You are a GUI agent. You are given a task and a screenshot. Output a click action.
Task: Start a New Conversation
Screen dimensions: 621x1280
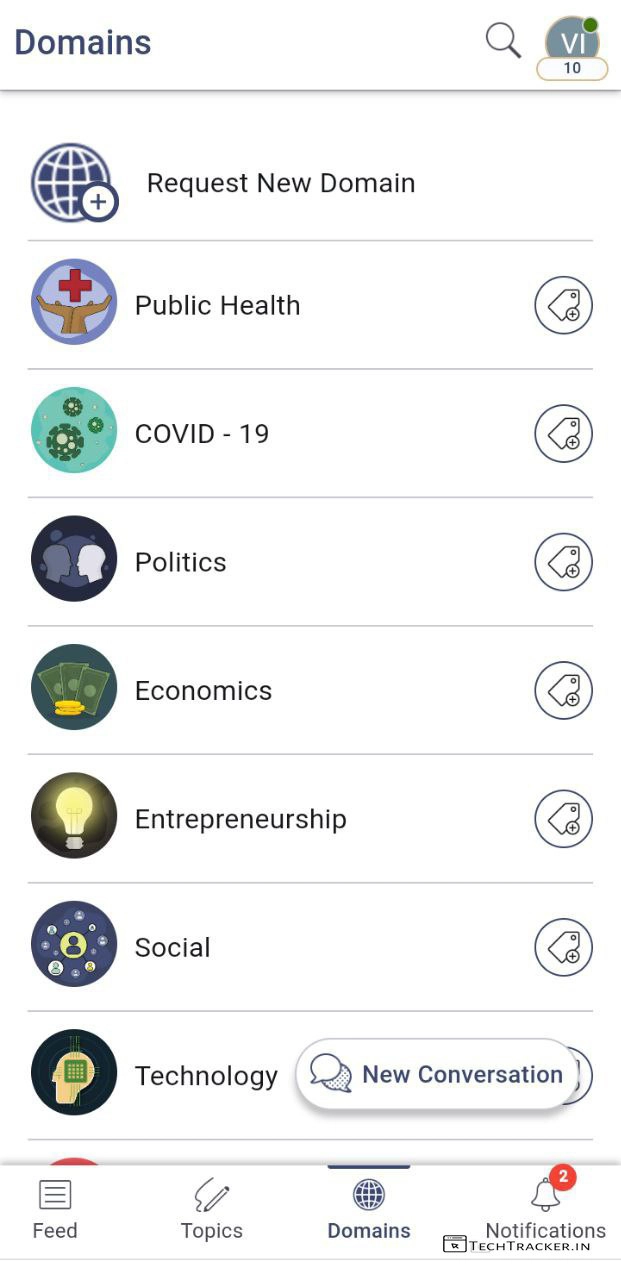pyautogui.click(x=438, y=1075)
